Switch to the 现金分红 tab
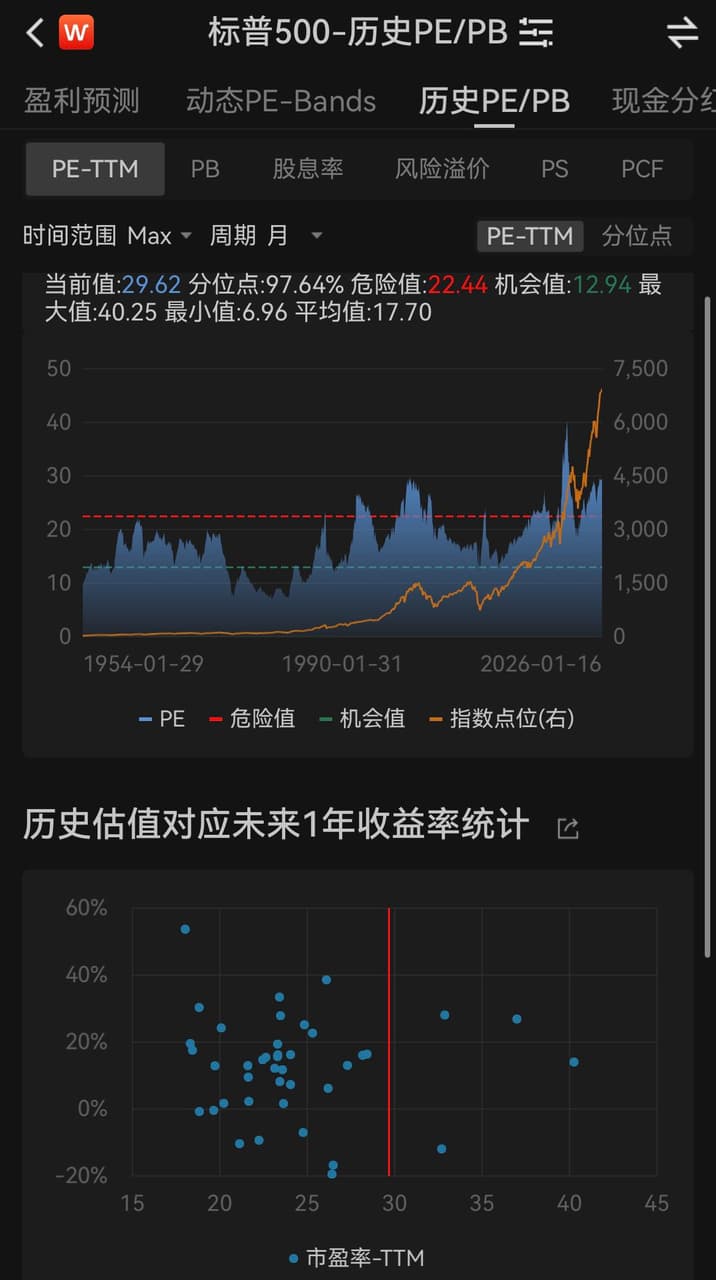 (x=663, y=101)
